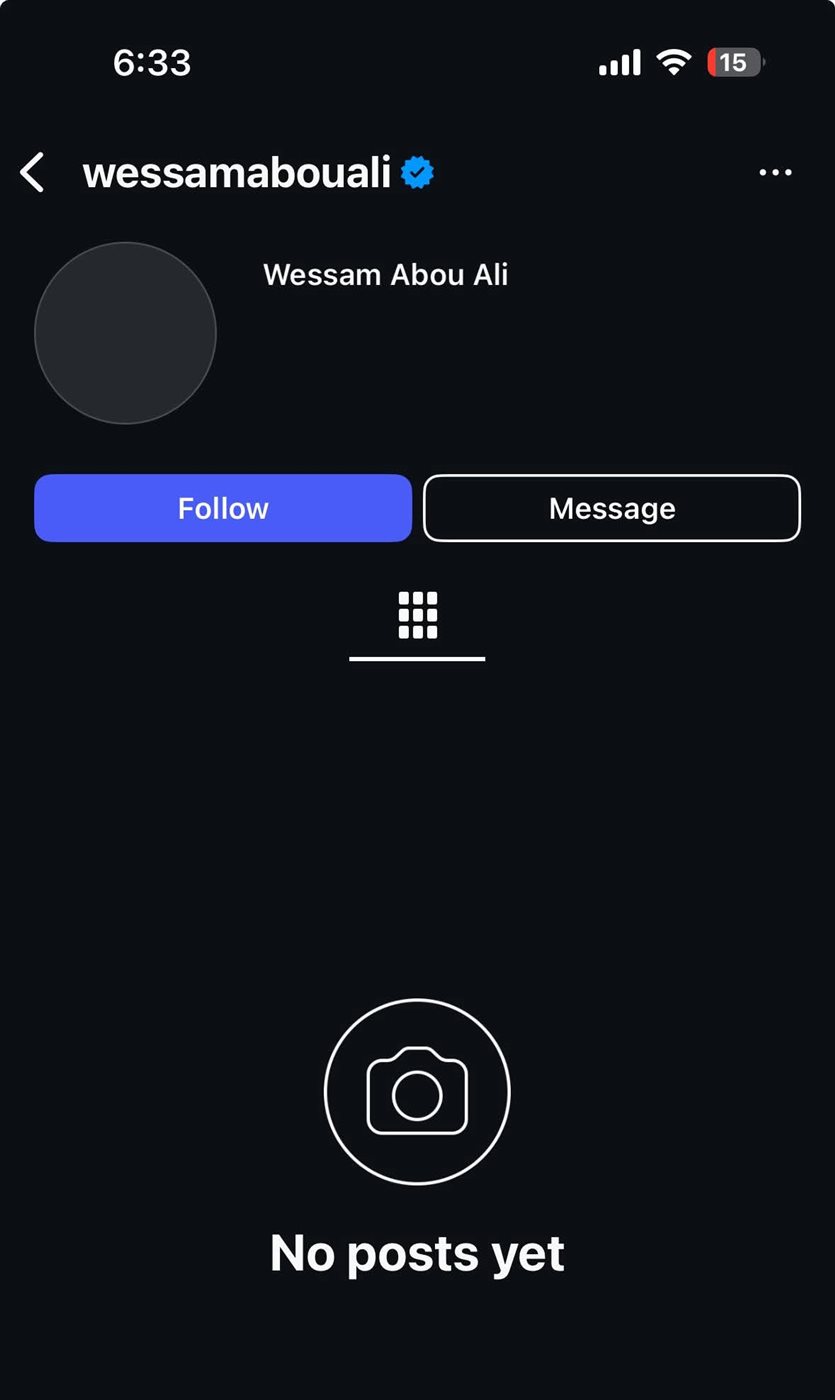The height and width of the screenshot is (1400, 835).
Task: Message Wessam Abou Ali
Action: [612, 508]
